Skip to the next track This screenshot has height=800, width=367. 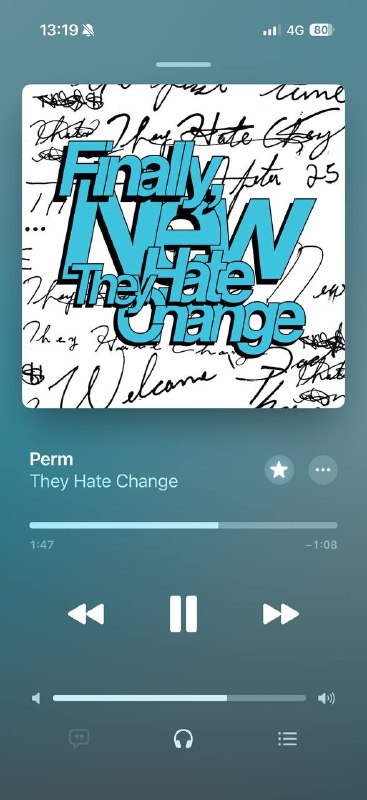[x=281, y=614]
